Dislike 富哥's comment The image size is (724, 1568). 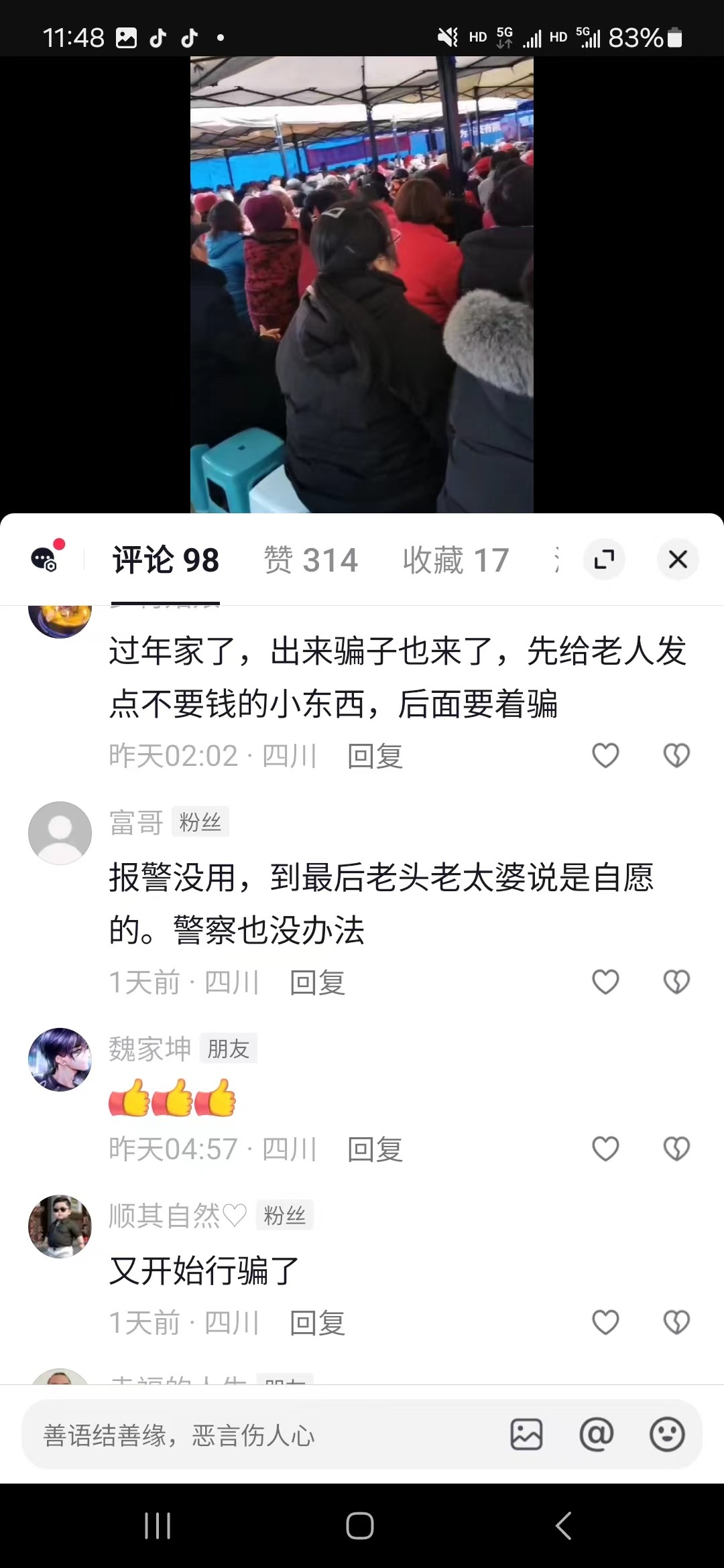(676, 982)
